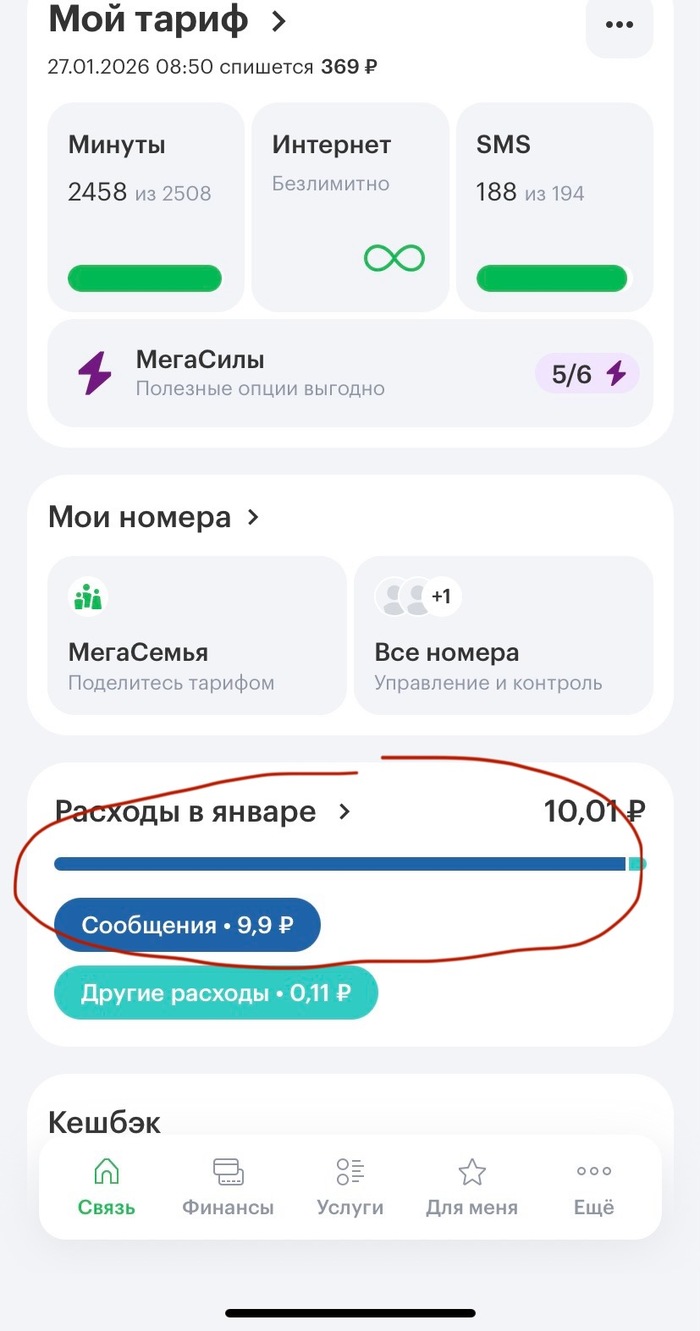Open МегаСилы useful options

coord(350,373)
